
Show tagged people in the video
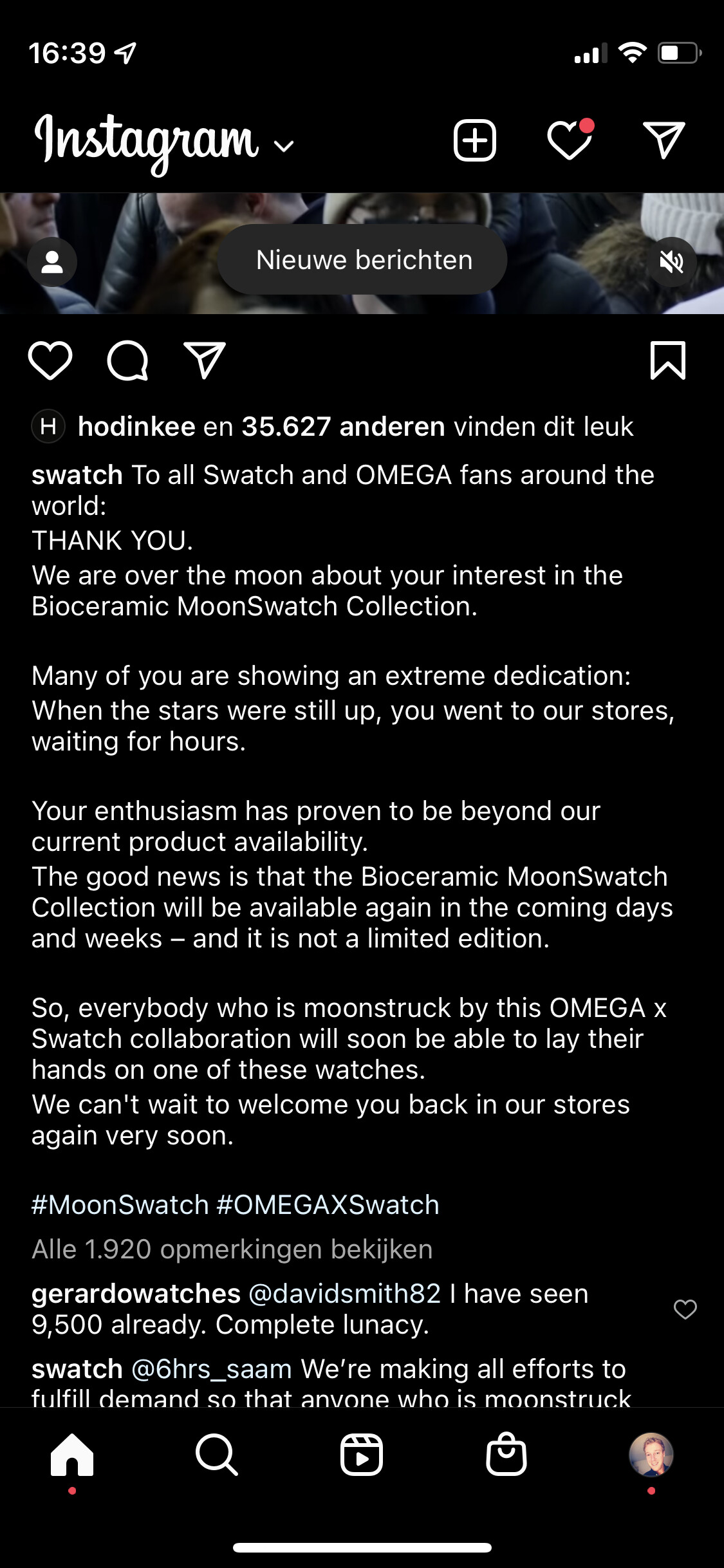(x=52, y=262)
